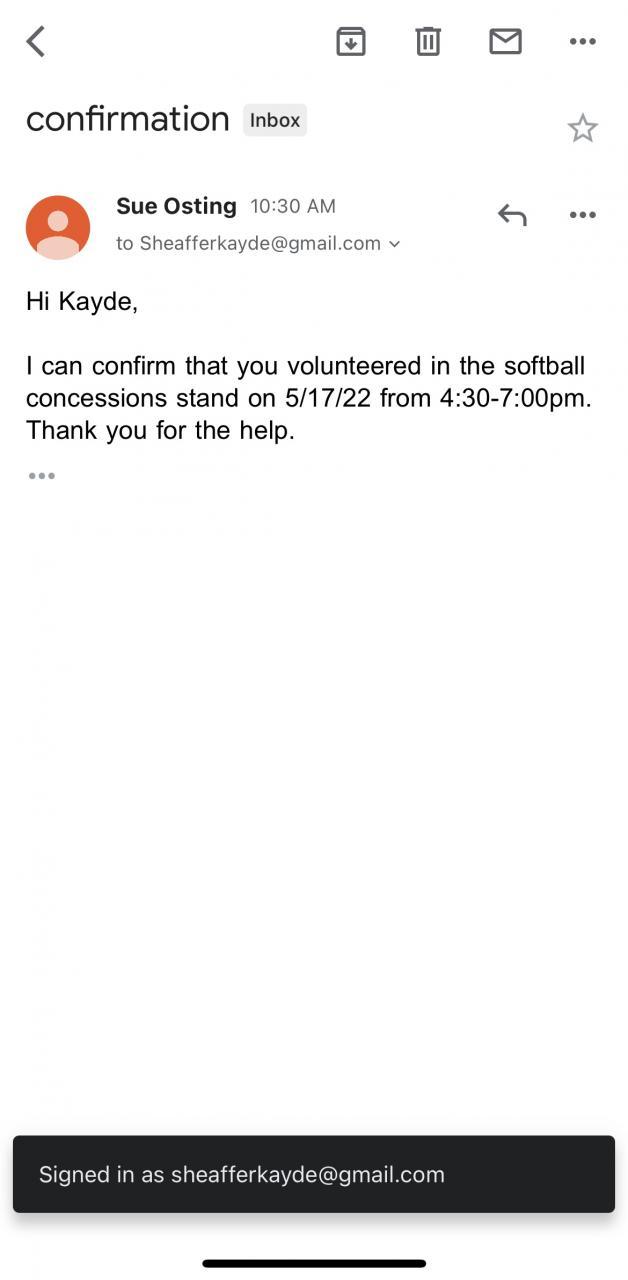Open the top toolbar overflow menu
Screen dimensions: 628x1280
coord(582,42)
